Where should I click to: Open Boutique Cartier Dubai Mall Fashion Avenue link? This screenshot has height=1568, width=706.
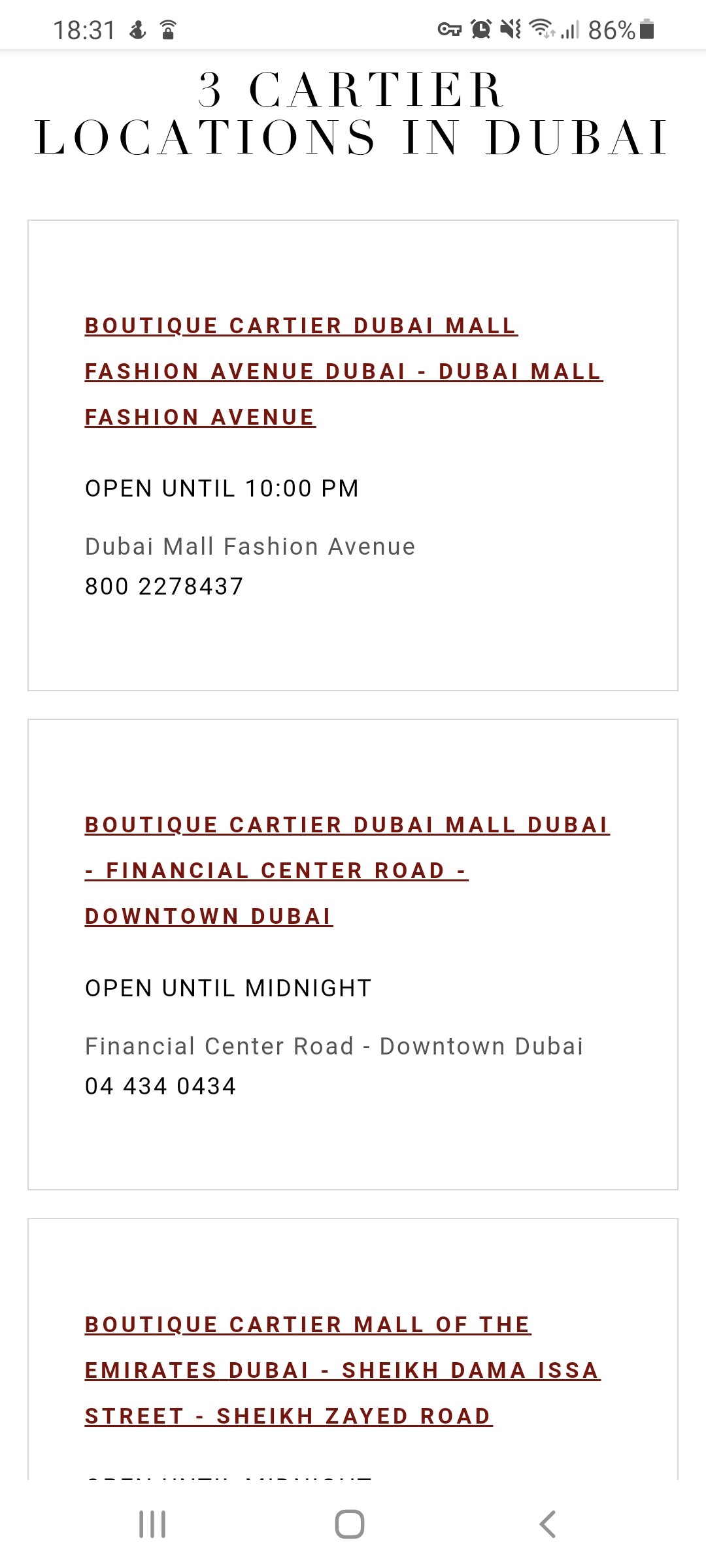point(344,371)
